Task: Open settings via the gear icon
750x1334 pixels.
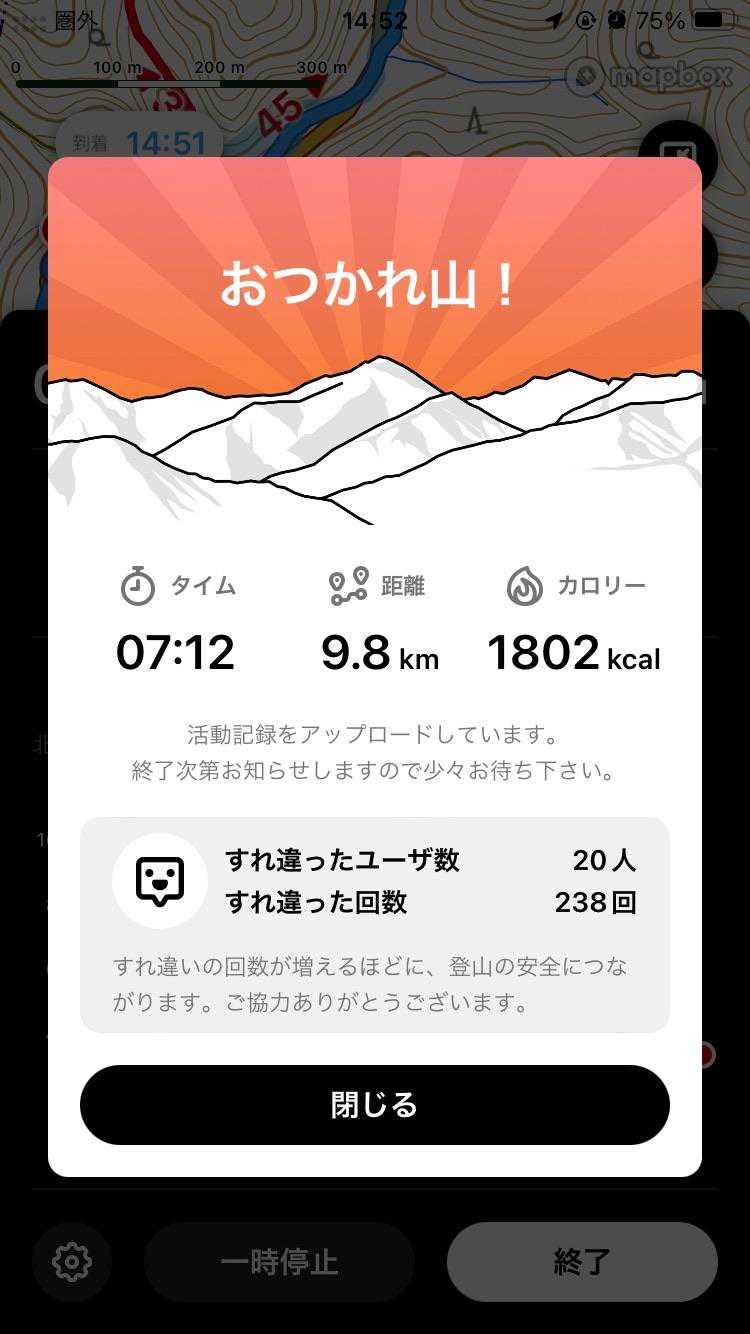Action: (x=71, y=1261)
